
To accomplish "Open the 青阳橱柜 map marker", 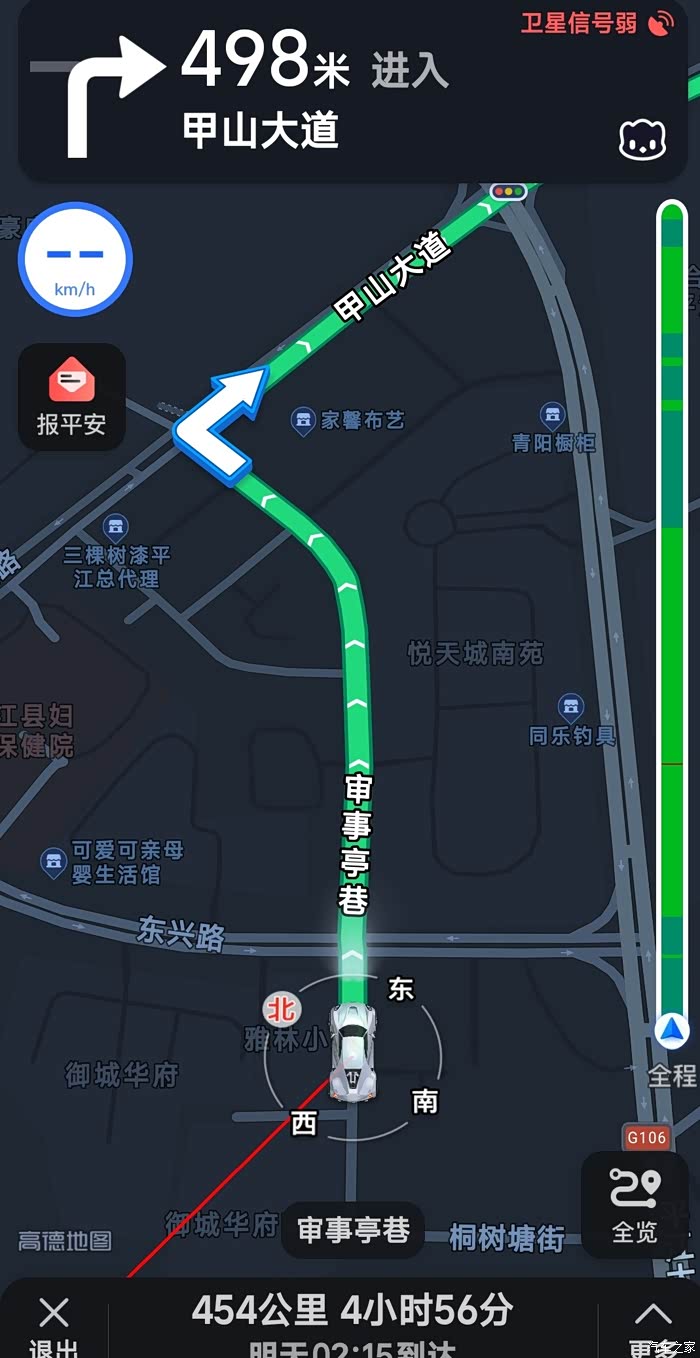I will click(x=553, y=429).
